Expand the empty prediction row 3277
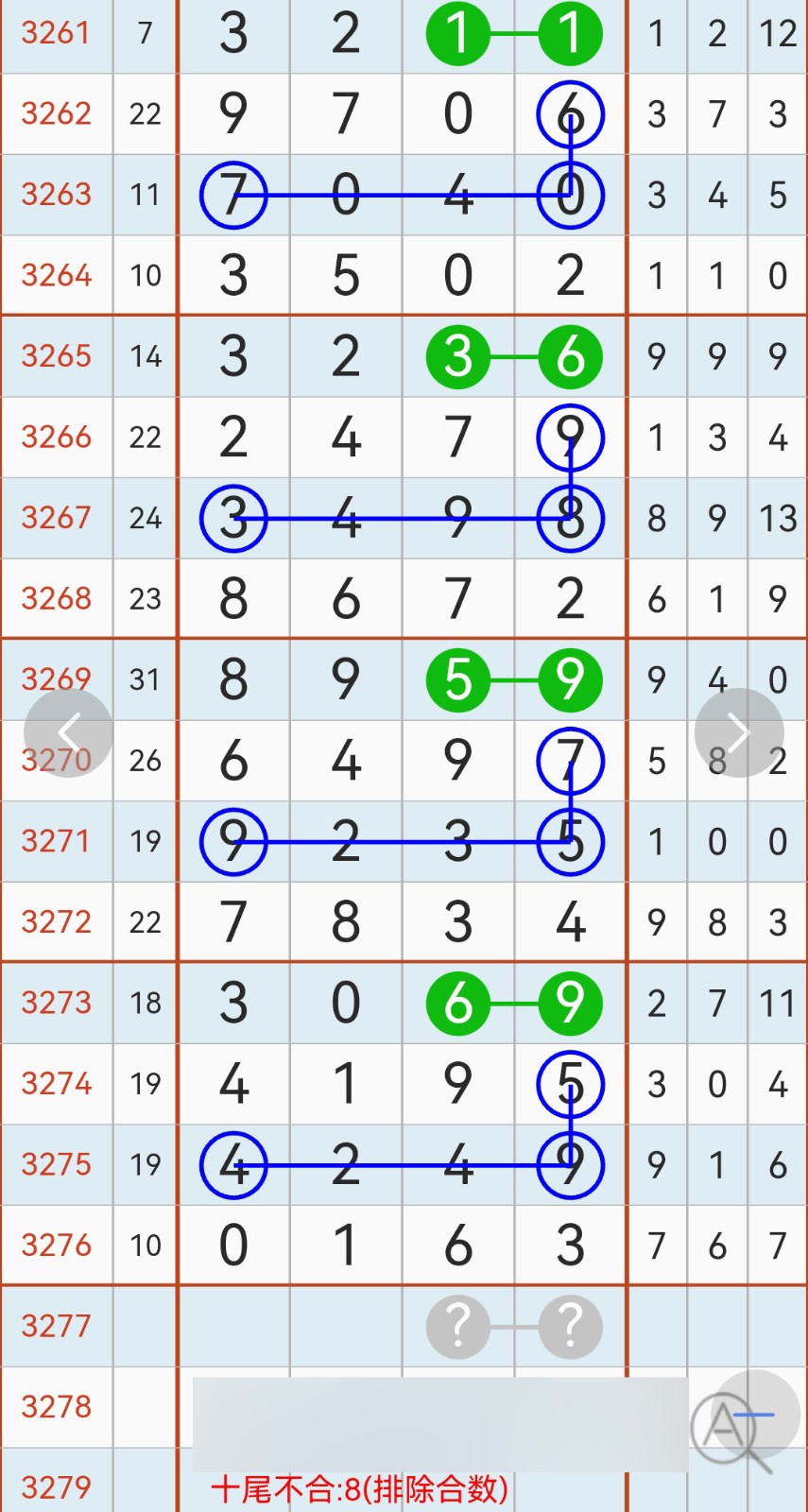 [x=284, y=1327]
